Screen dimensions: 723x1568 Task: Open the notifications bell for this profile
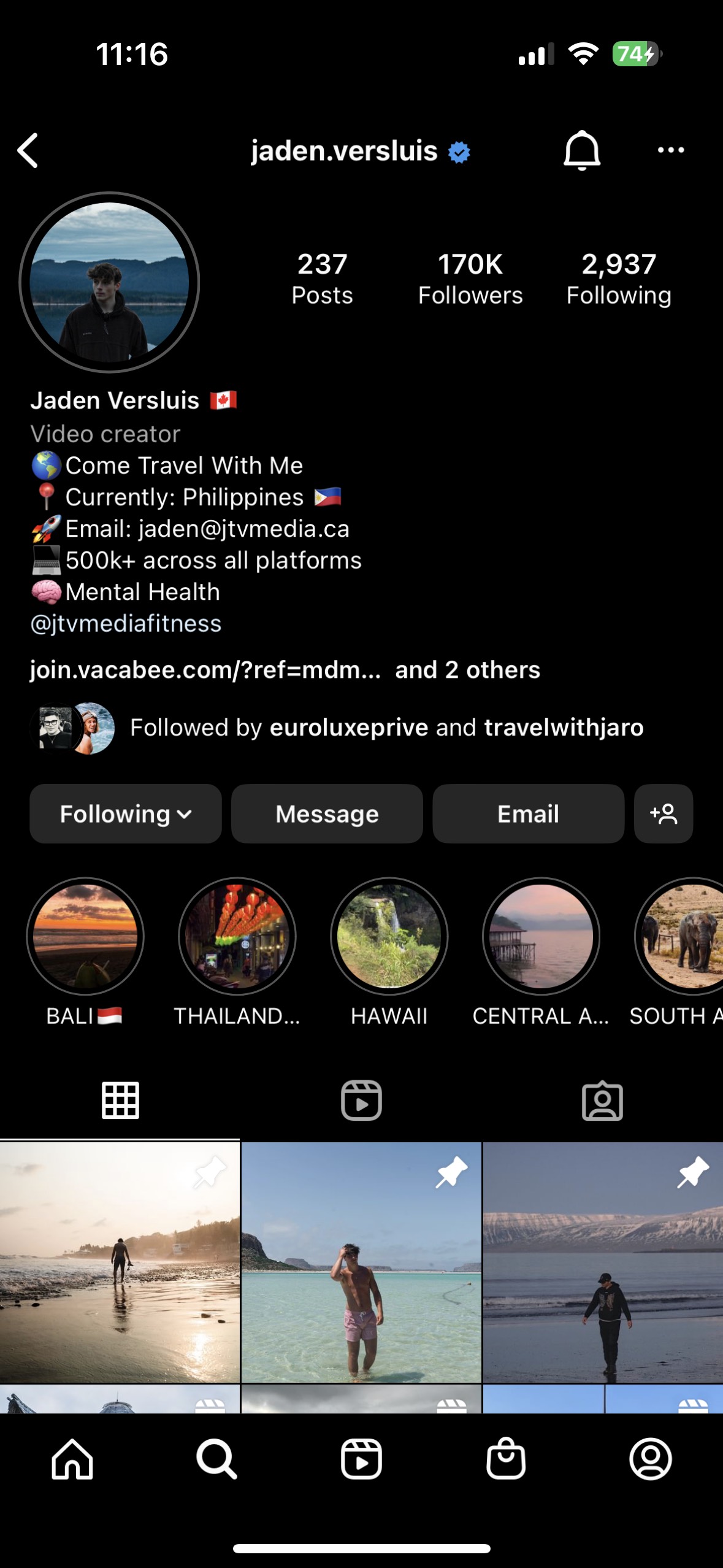point(581,150)
